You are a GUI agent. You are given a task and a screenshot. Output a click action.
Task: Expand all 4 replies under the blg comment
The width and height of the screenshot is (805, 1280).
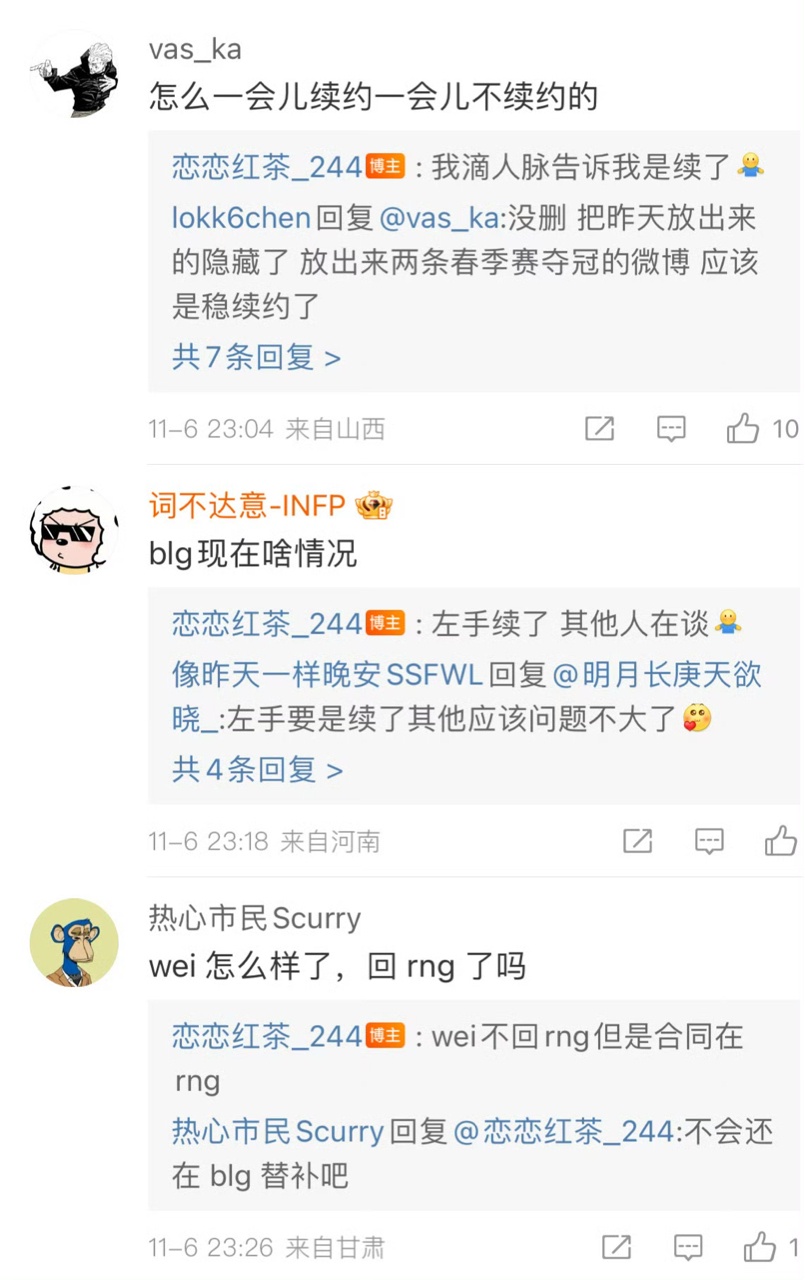(x=257, y=769)
